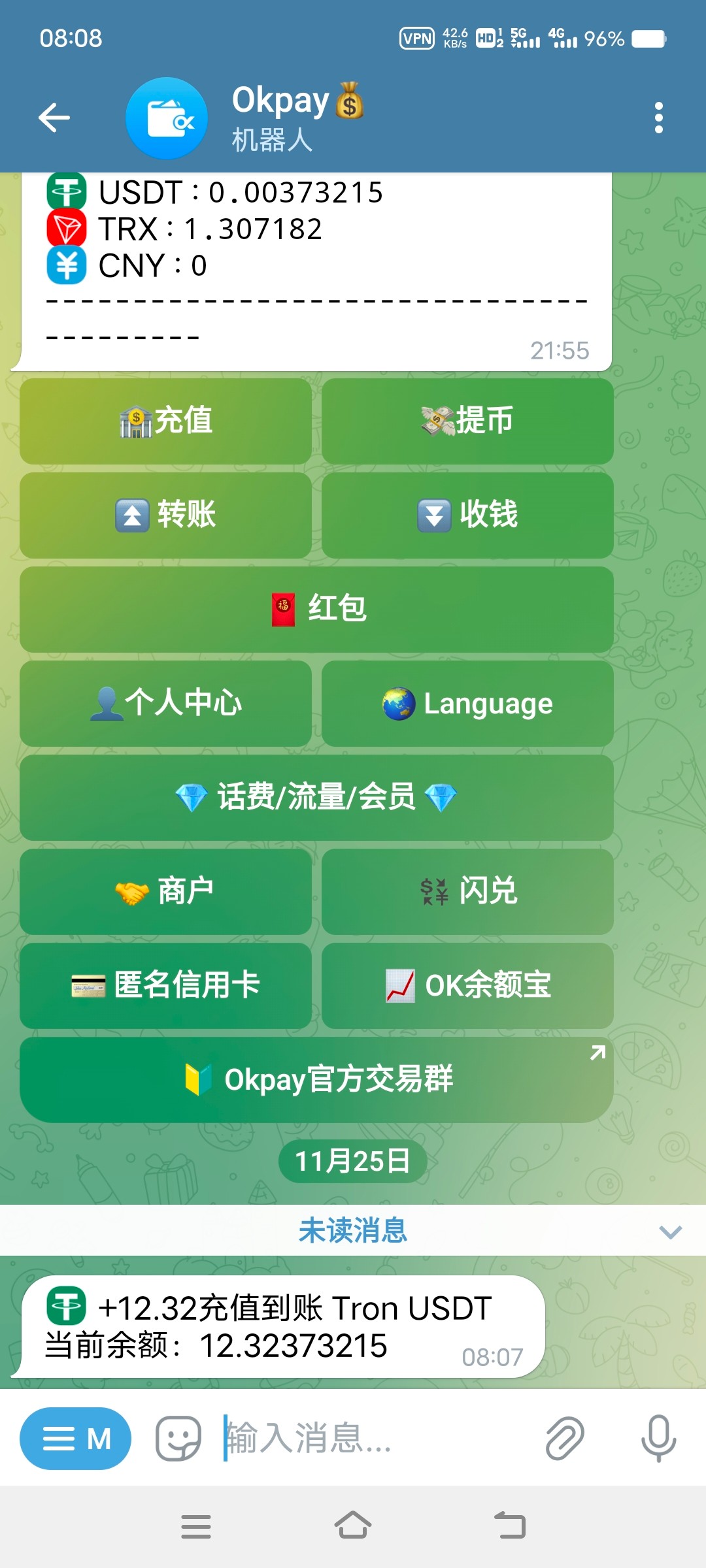Send a 红包 red packet
This screenshot has width=706, height=1568.
click(316, 609)
